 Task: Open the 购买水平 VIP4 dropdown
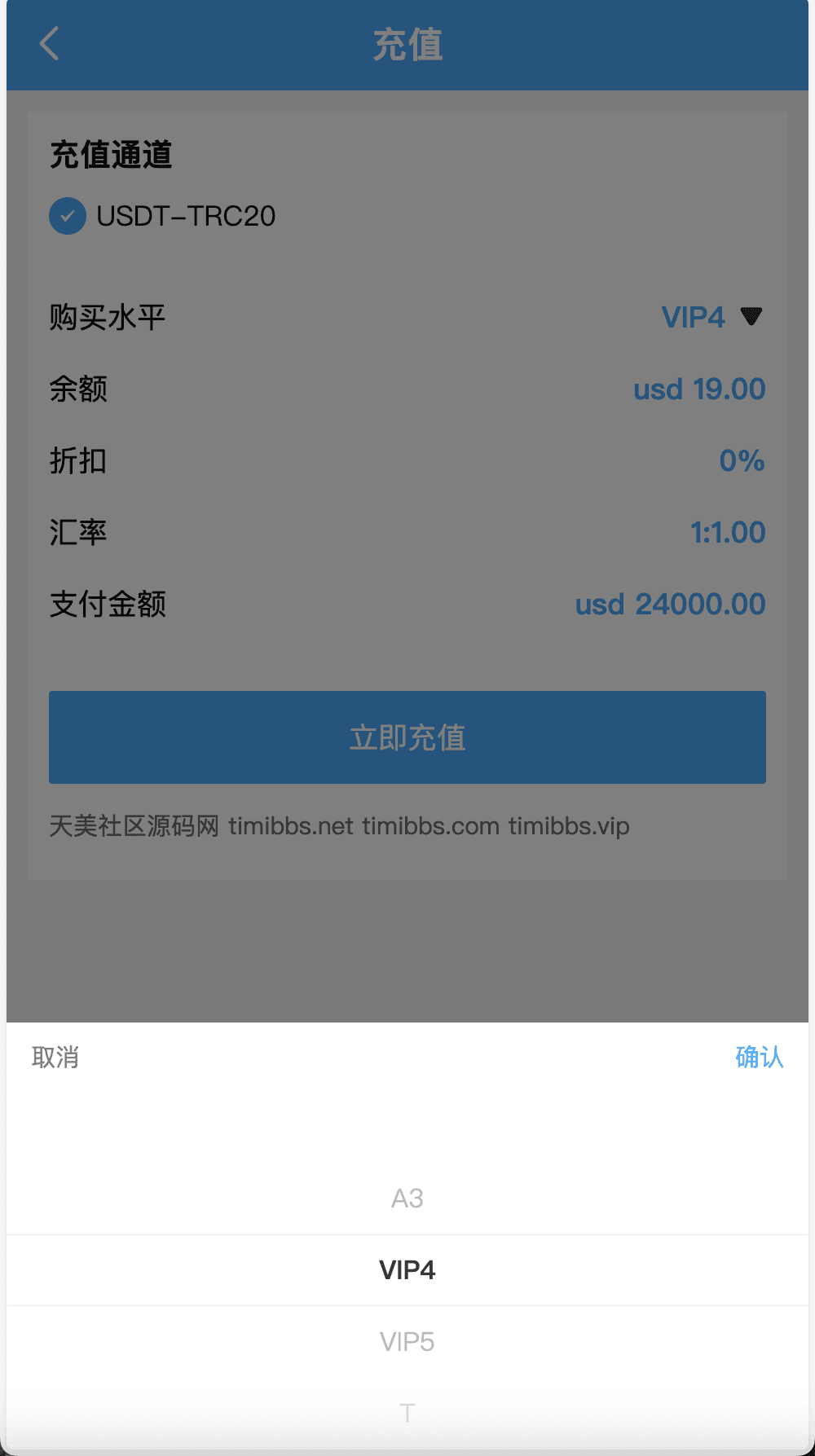(711, 317)
